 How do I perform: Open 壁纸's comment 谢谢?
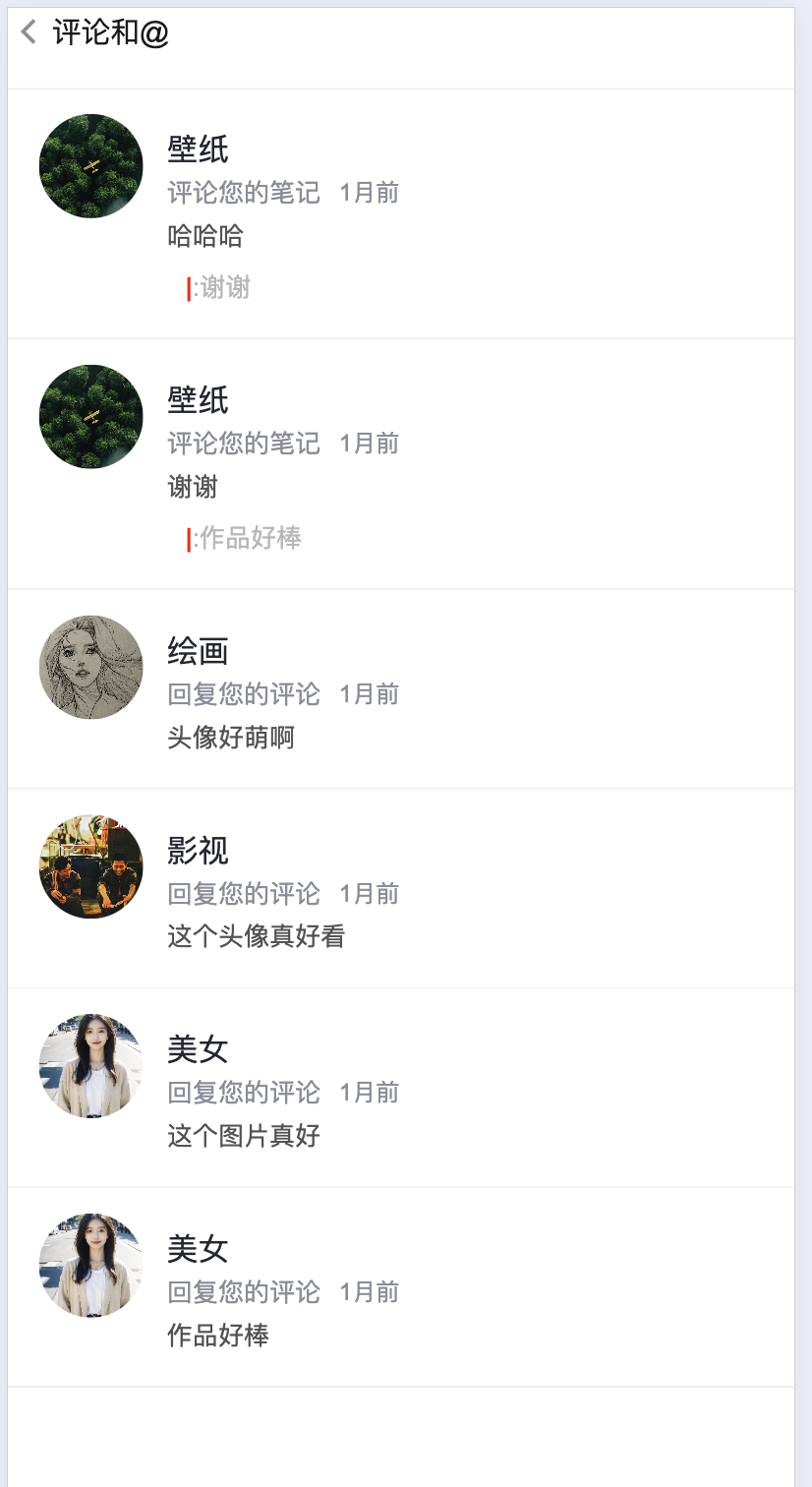[x=193, y=487]
